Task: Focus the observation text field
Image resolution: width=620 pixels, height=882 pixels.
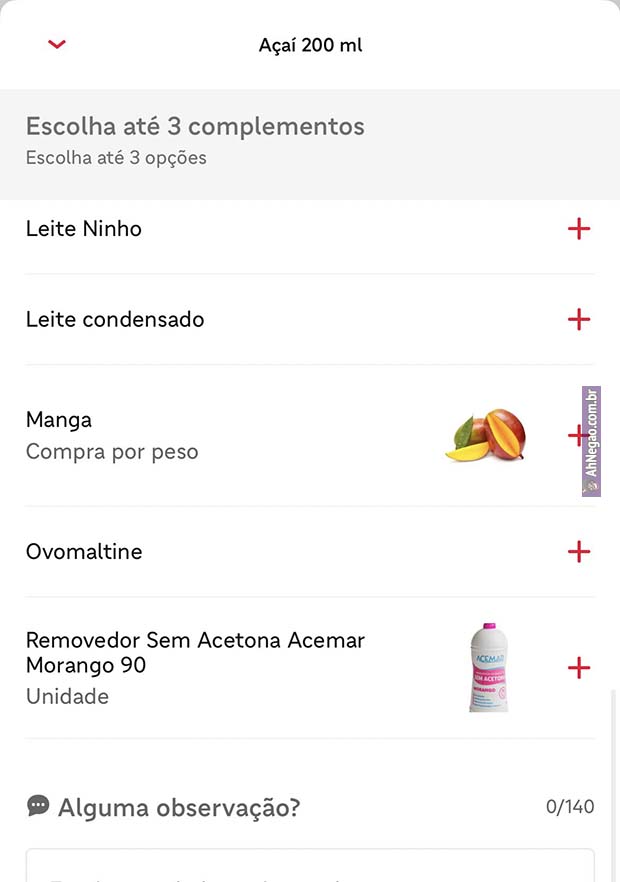Action: click(310, 866)
